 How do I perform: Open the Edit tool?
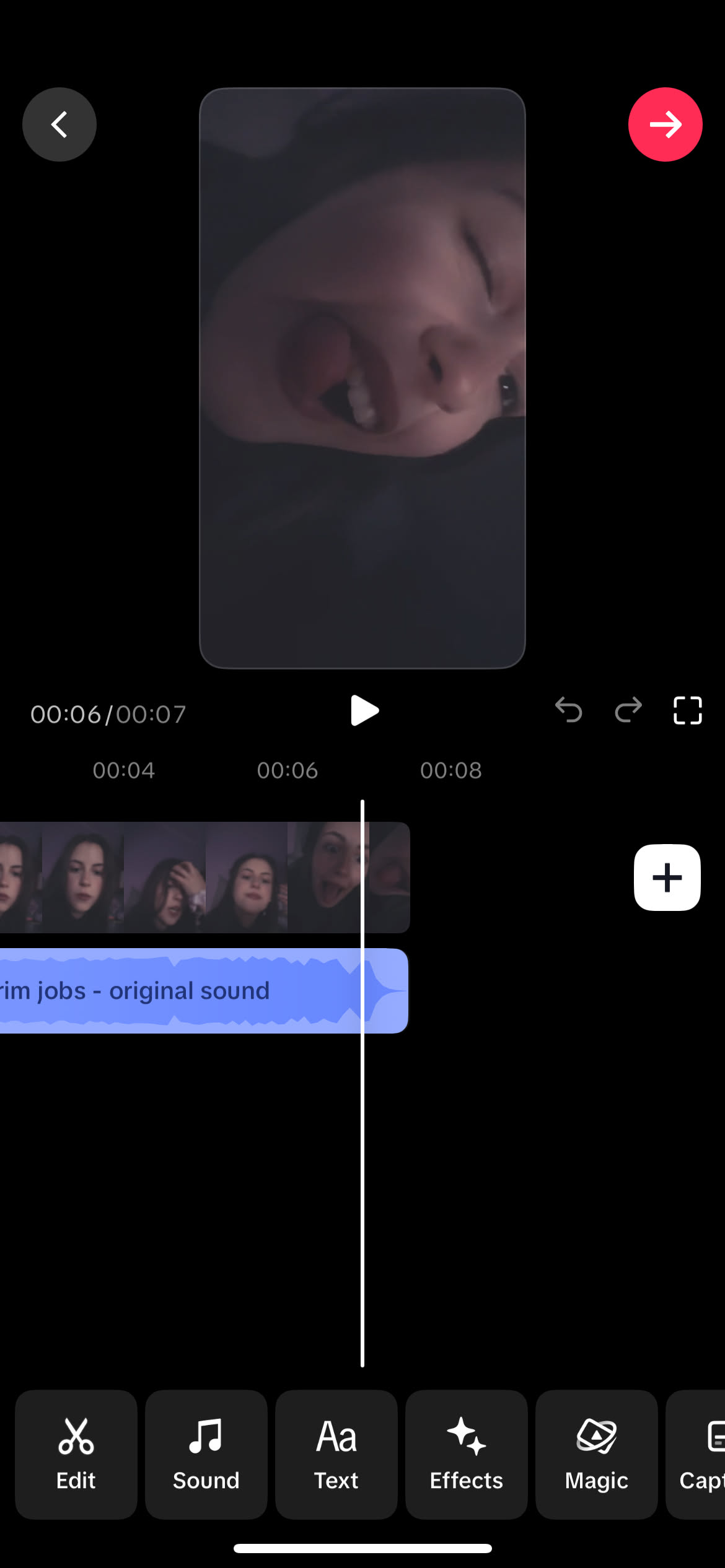click(76, 1454)
